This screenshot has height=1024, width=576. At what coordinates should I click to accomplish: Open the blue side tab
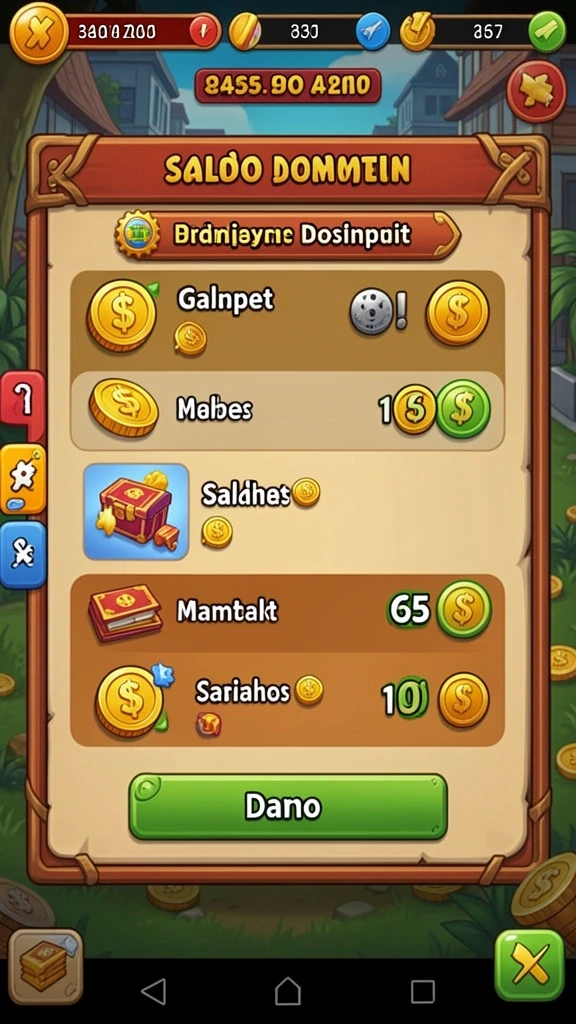pyautogui.click(x=23, y=554)
